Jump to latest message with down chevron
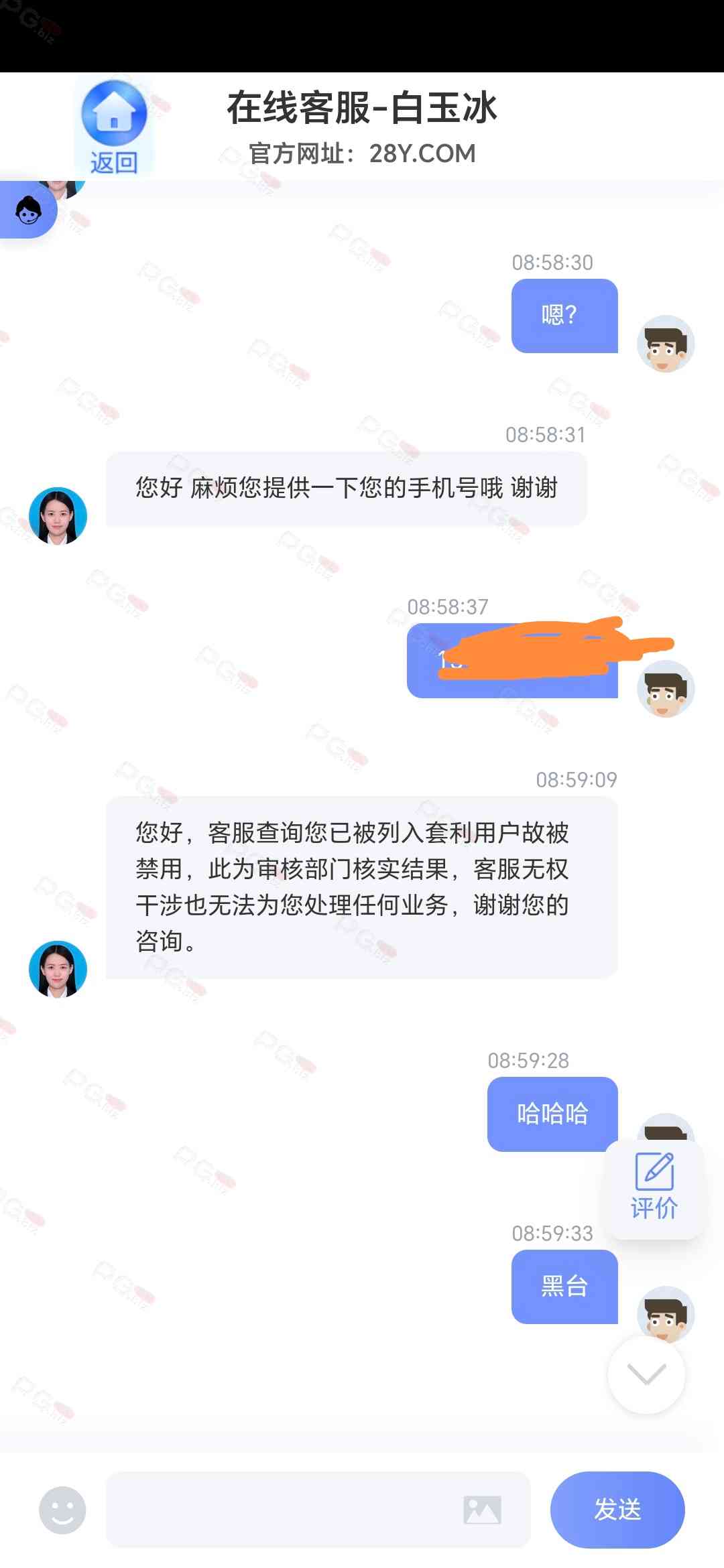This screenshot has height=1568, width=724. click(646, 1374)
